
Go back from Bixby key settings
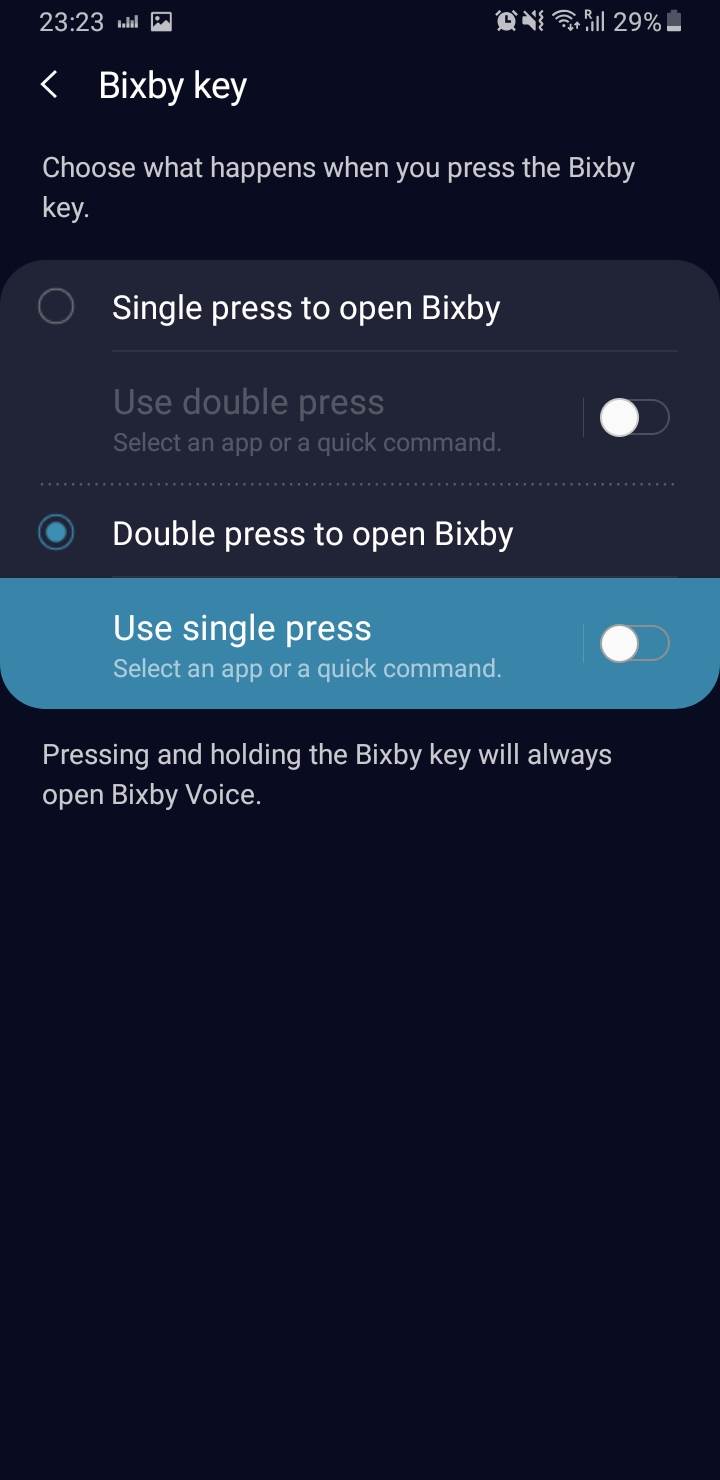point(49,86)
